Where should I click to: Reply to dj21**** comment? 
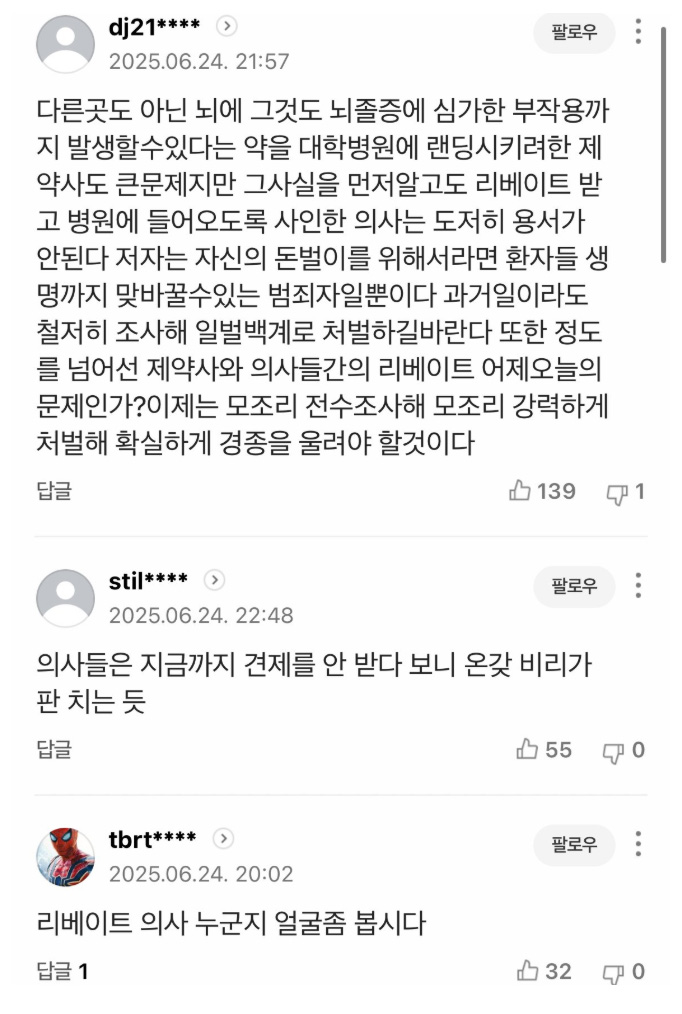pyautogui.click(x=54, y=491)
